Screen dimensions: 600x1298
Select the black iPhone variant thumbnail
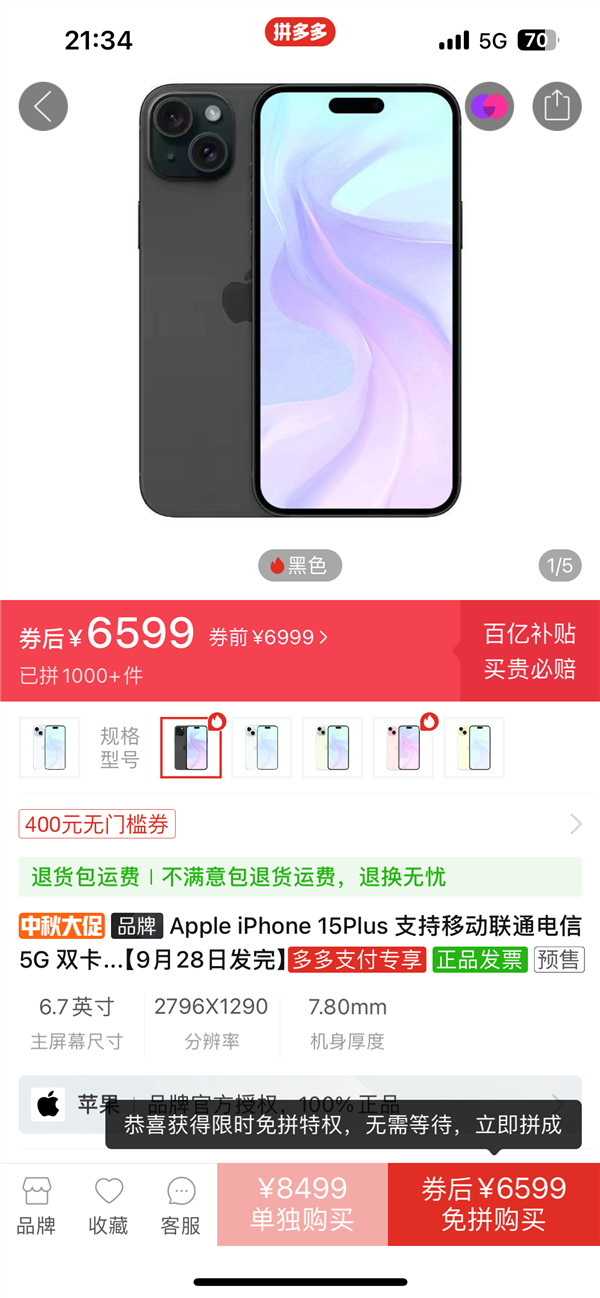click(191, 748)
